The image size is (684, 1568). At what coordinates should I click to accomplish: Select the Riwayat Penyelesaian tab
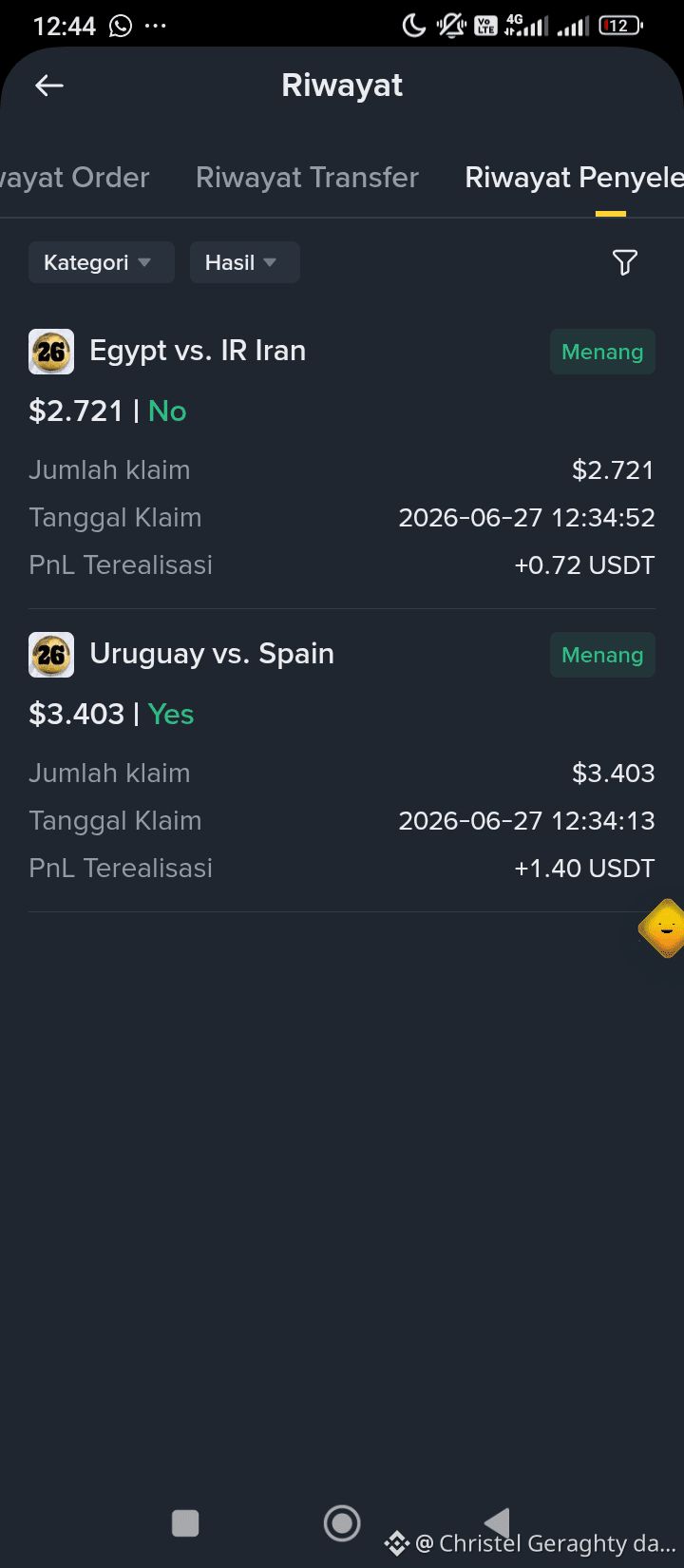tap(574, 178)
